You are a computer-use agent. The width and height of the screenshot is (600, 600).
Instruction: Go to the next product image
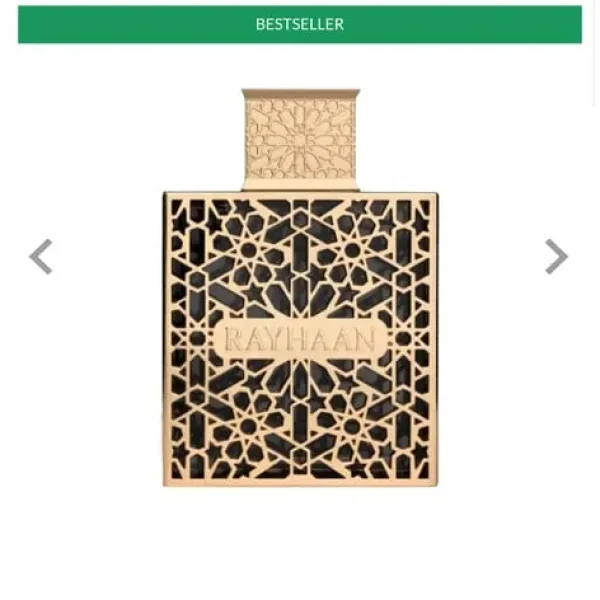pyautogui.click(x=556, y=257)
